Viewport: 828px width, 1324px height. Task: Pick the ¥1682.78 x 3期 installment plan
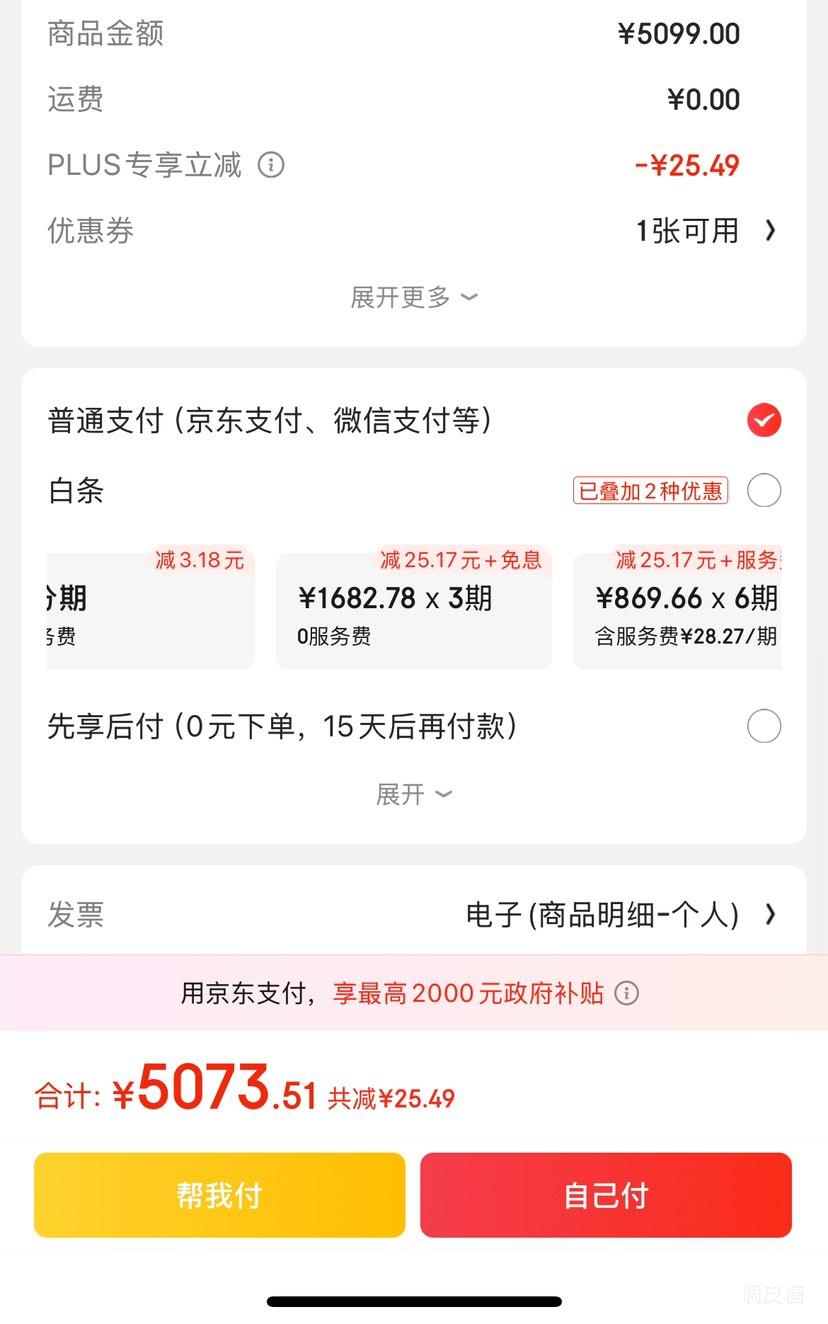pyautogui.click(x=413, y=612)
